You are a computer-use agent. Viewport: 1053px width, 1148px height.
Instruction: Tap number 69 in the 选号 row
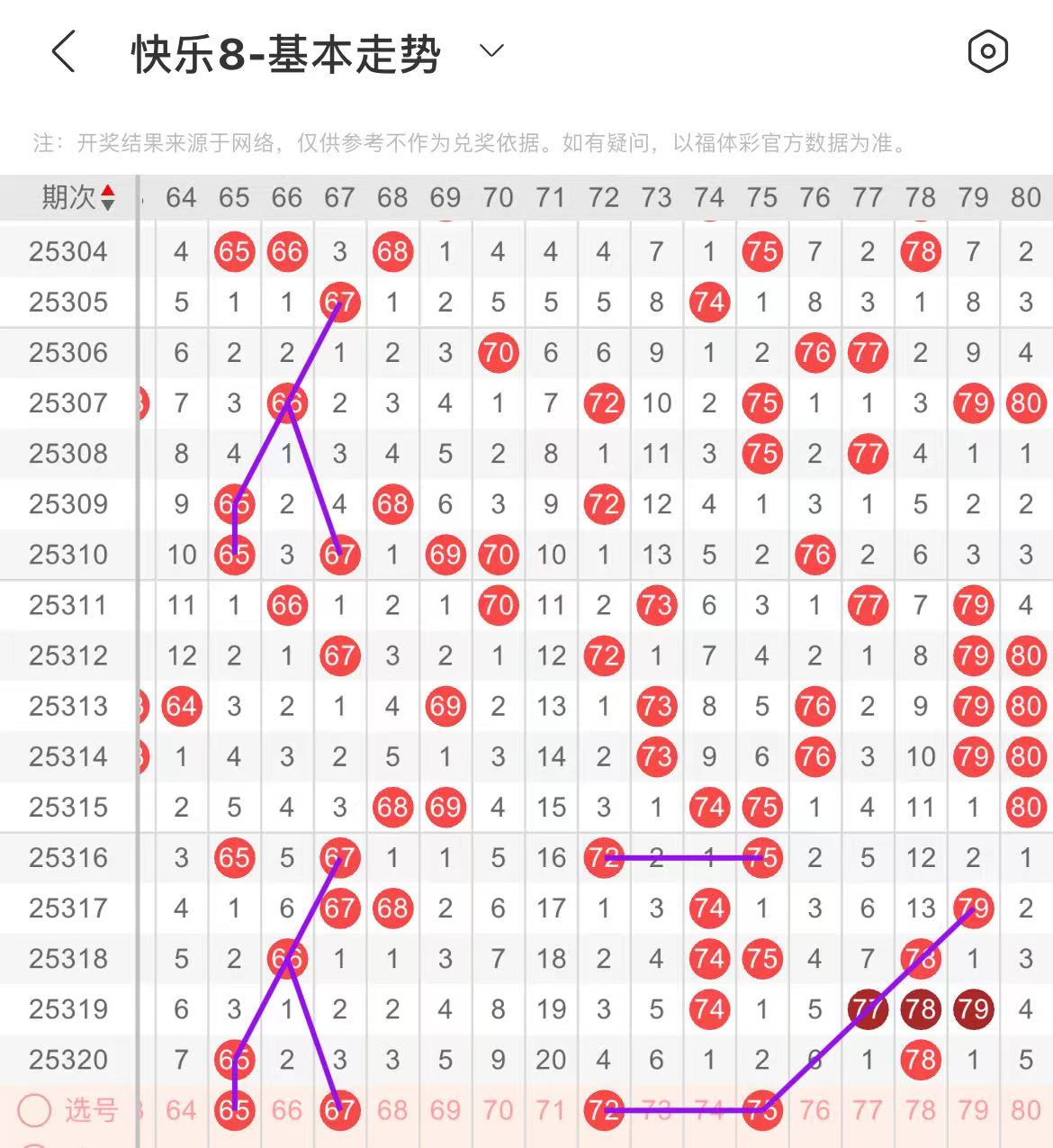[445, 1110]
